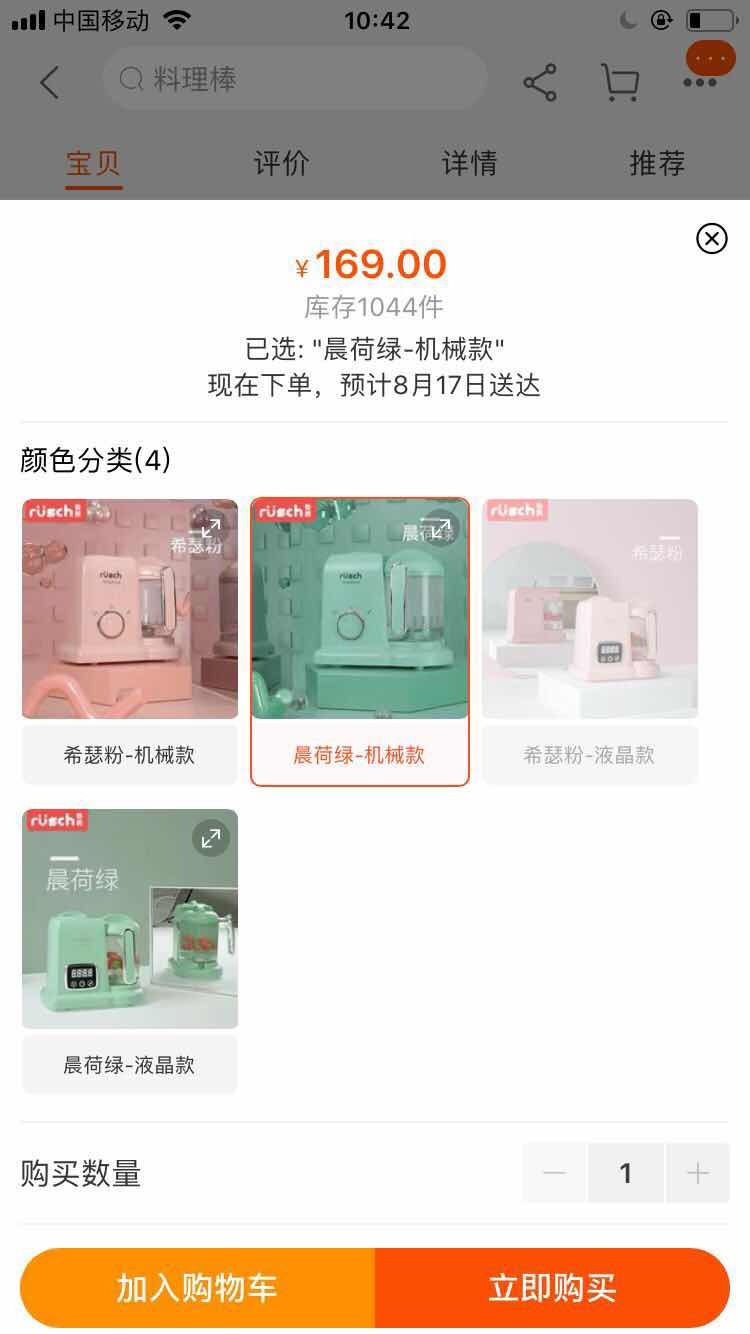
Task: Switch to the 评价 tab
Action: 282,163
